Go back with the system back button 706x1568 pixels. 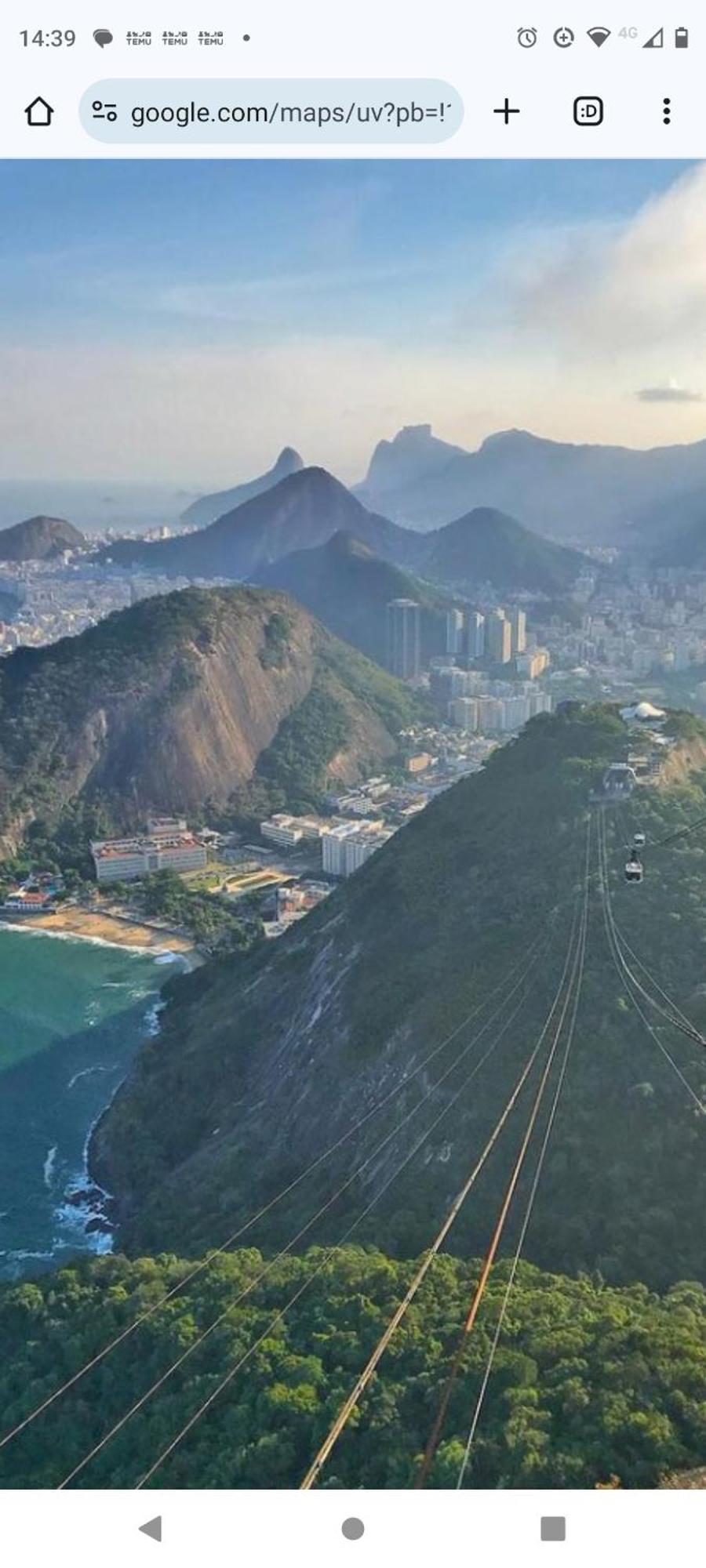pos(151,1528)
